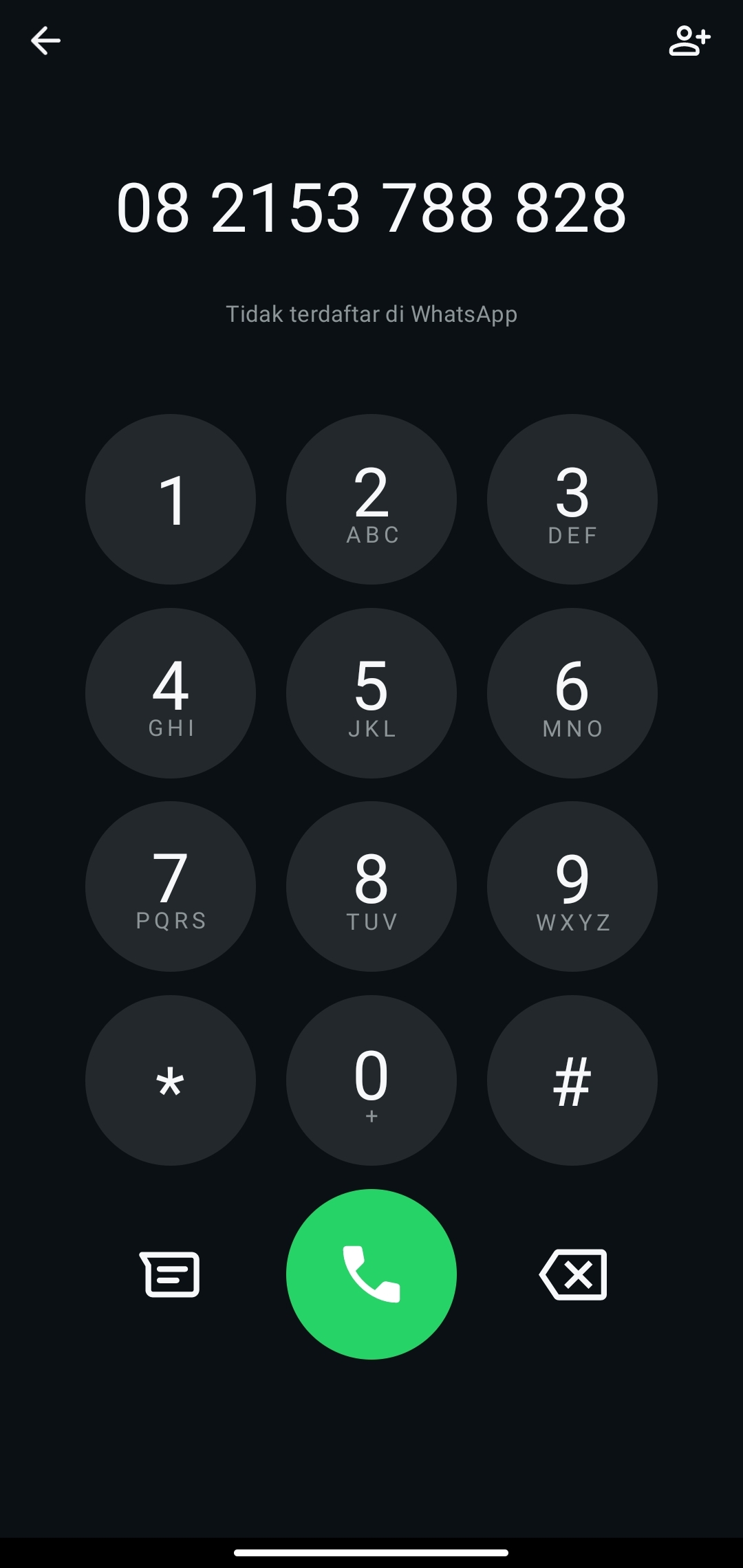Enter digit 0 on the keypad
Image resolution: width=743 pixels, height=1568 pixels.
pos(371,1080)
